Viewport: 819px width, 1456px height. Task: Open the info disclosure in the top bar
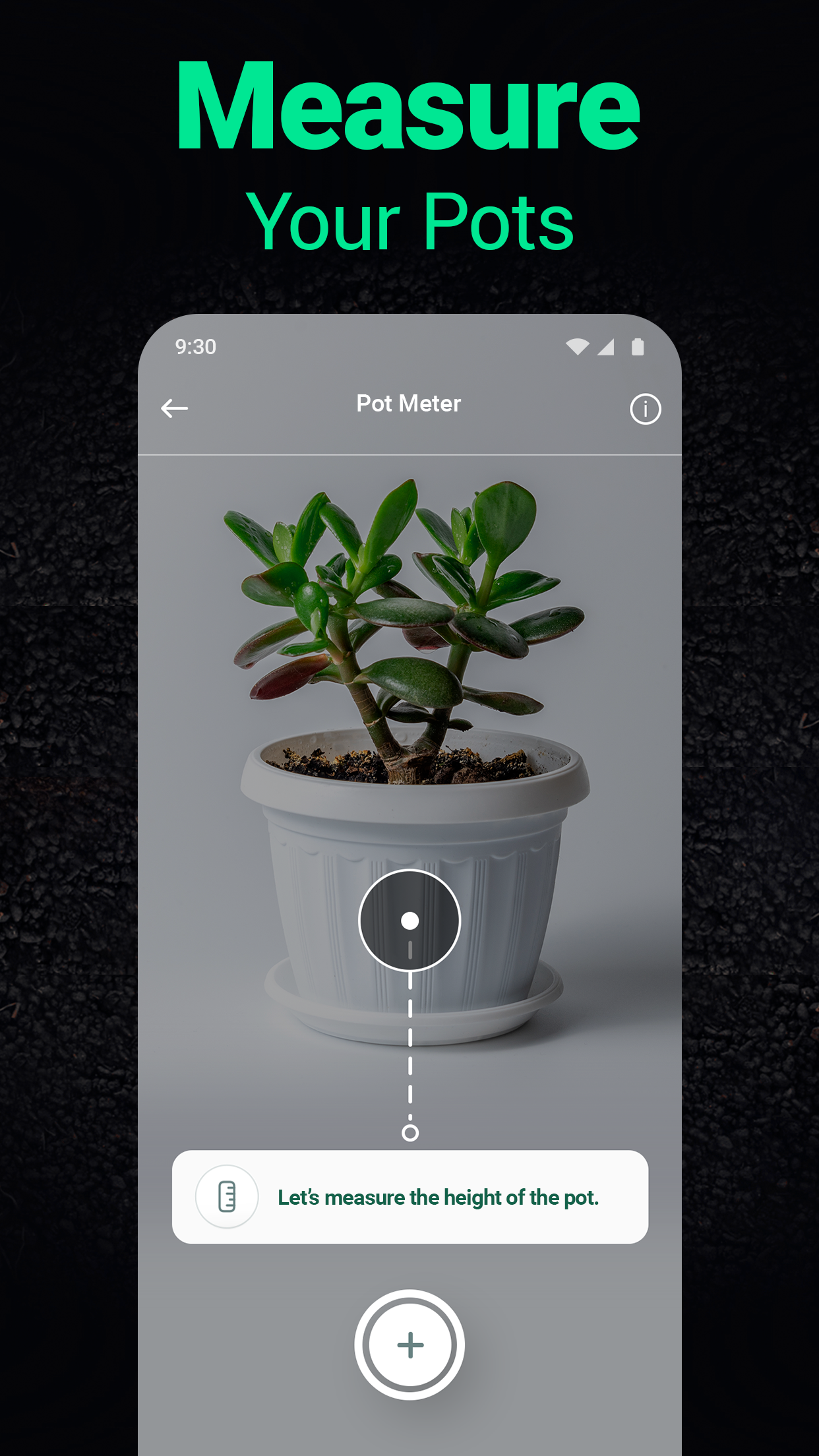[x=644, y=409]
